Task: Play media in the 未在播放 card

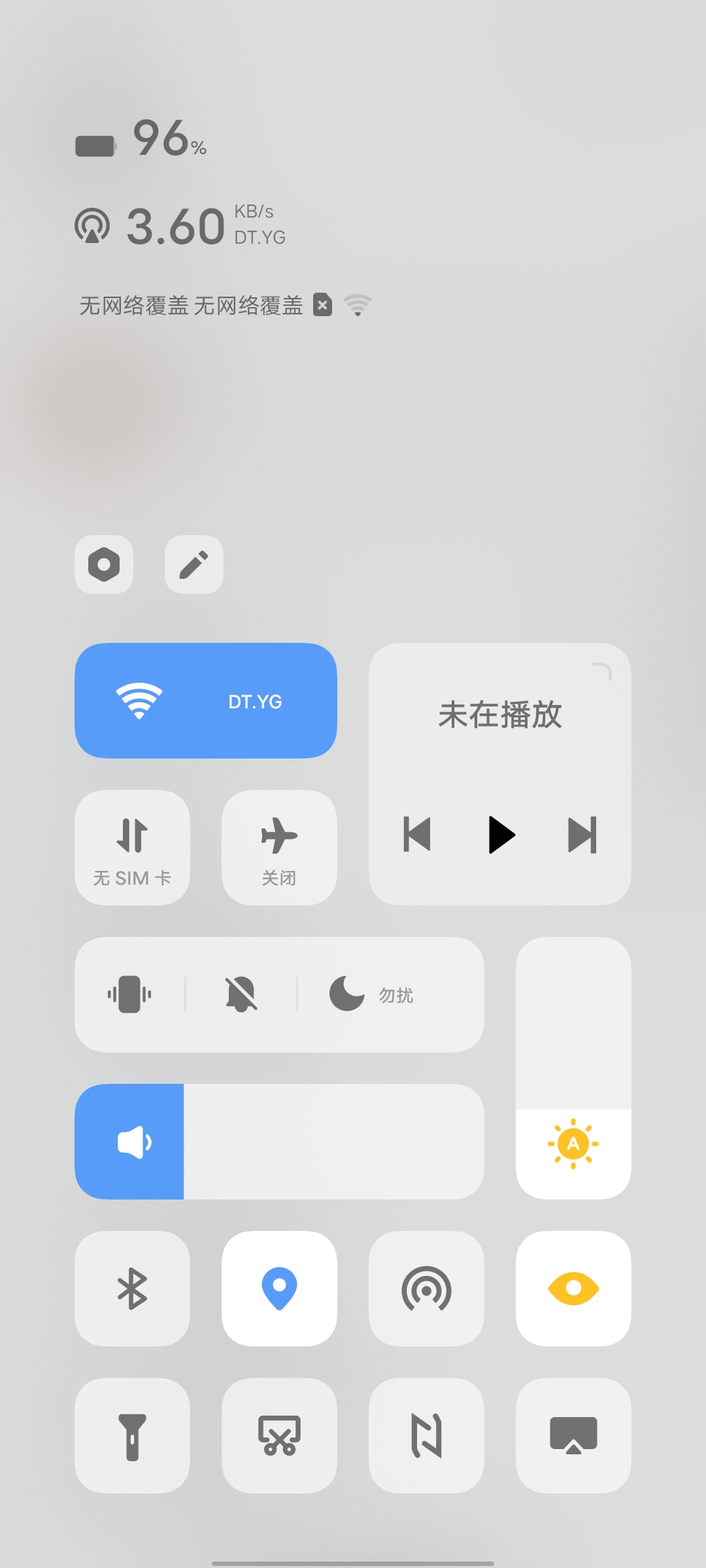Action: click(501, 834)
